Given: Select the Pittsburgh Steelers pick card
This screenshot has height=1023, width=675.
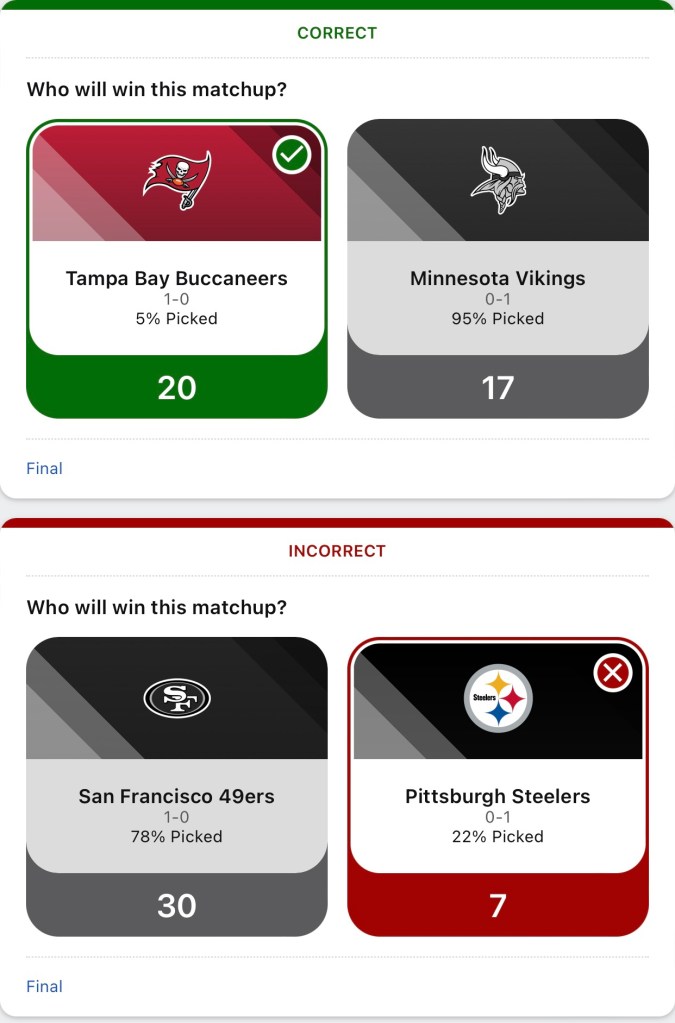Looking at the screenshot, I should click(x=497, y=786).
